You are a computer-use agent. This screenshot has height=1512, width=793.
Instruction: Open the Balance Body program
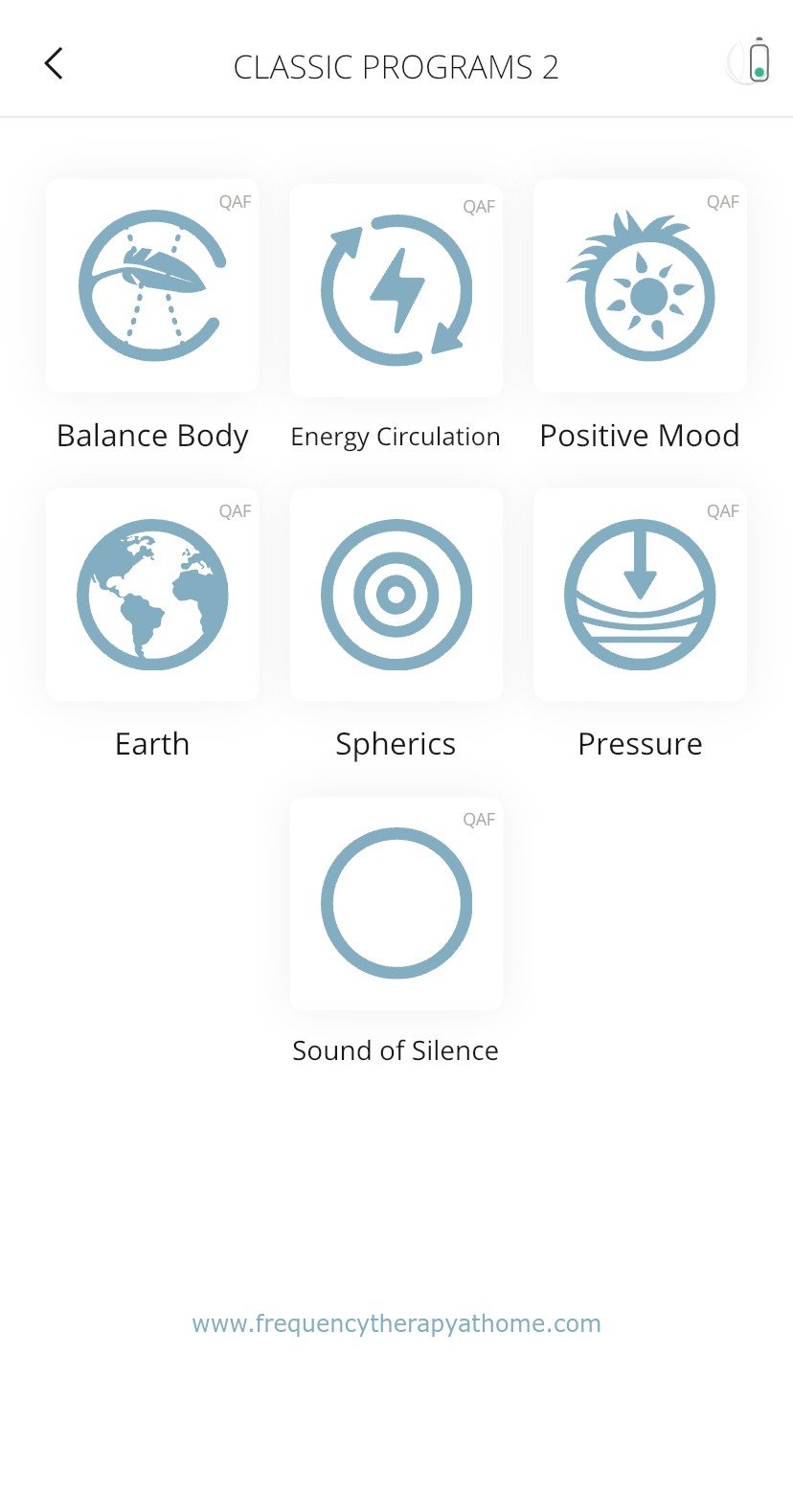152,285
